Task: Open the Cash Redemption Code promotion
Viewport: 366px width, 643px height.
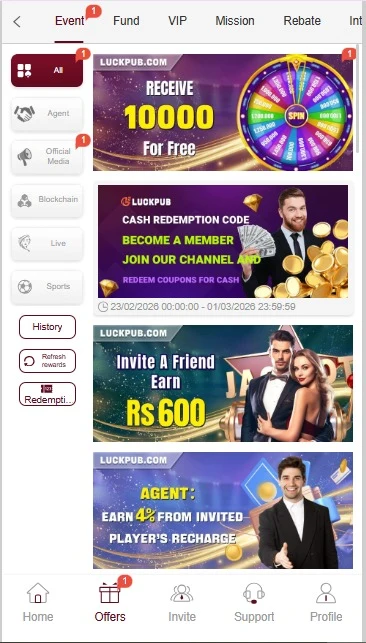Action: click(x=223, y=241)
